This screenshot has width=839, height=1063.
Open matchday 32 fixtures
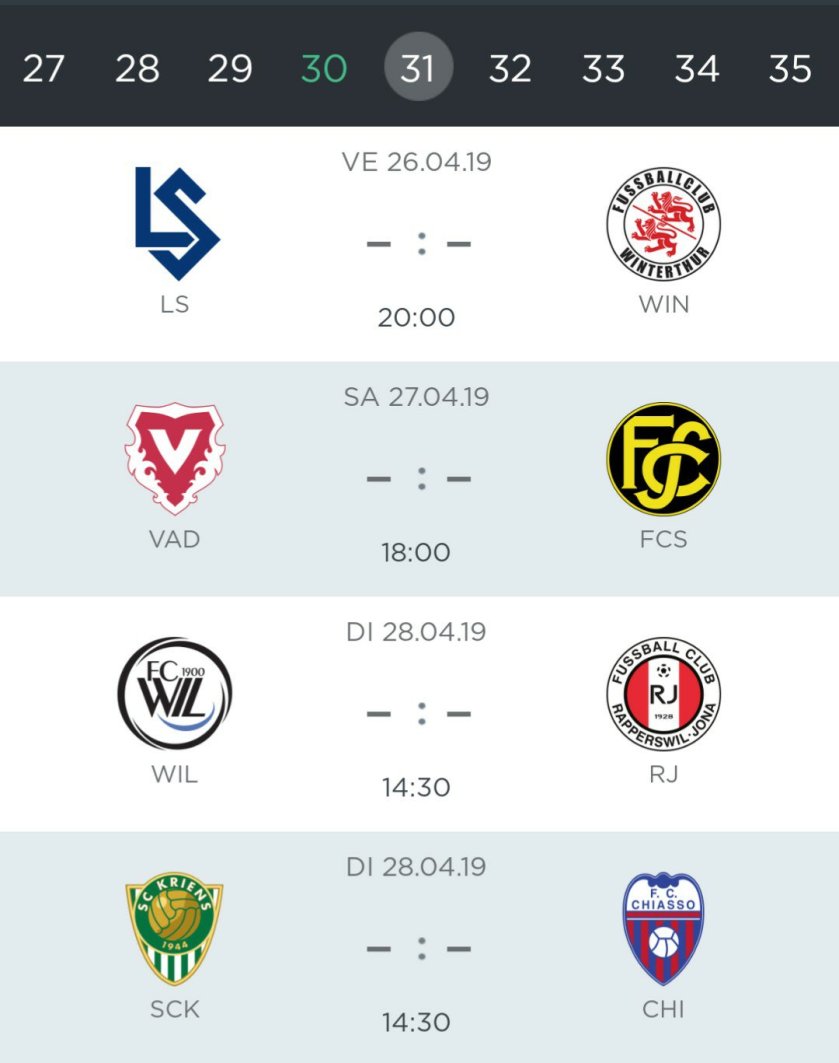click(x=510, y=68)
